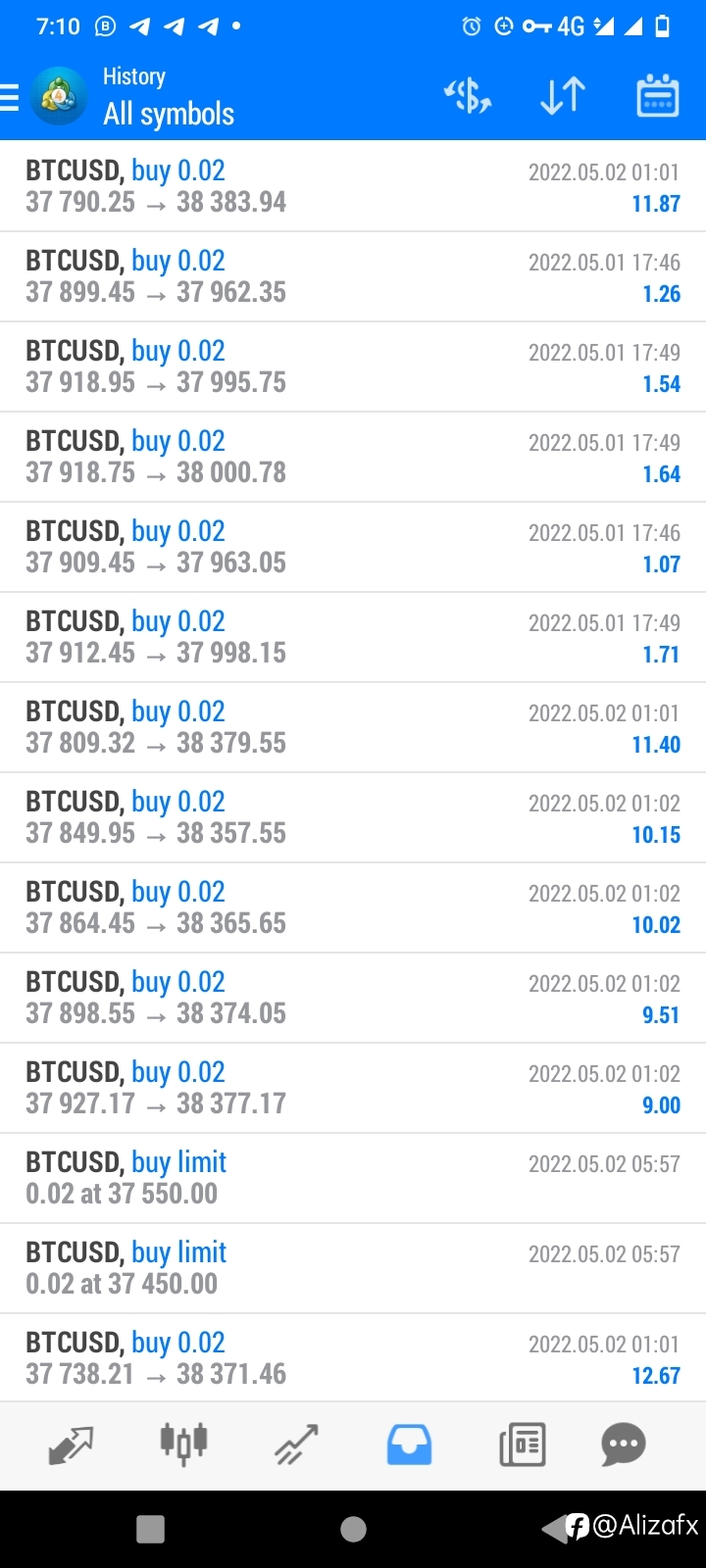706x1568 pixels.
Task: Select the History tab
Action: coord(409,1445)
